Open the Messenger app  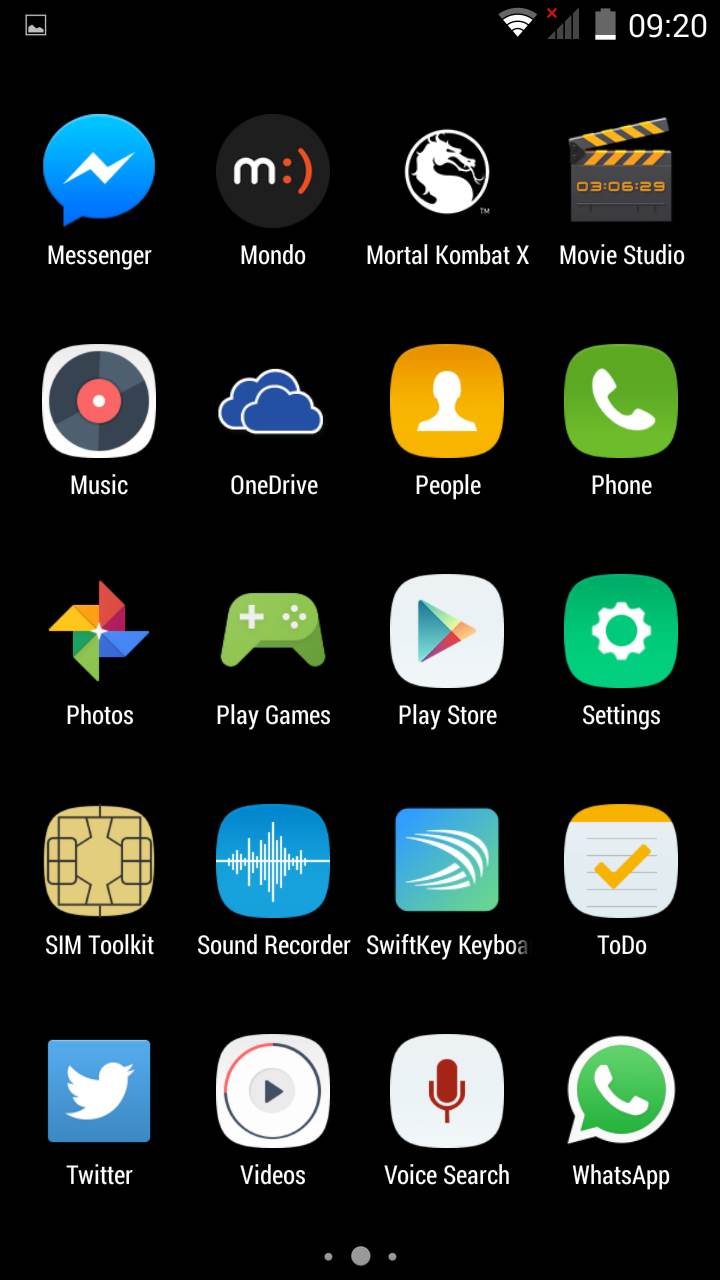[99, 172]
